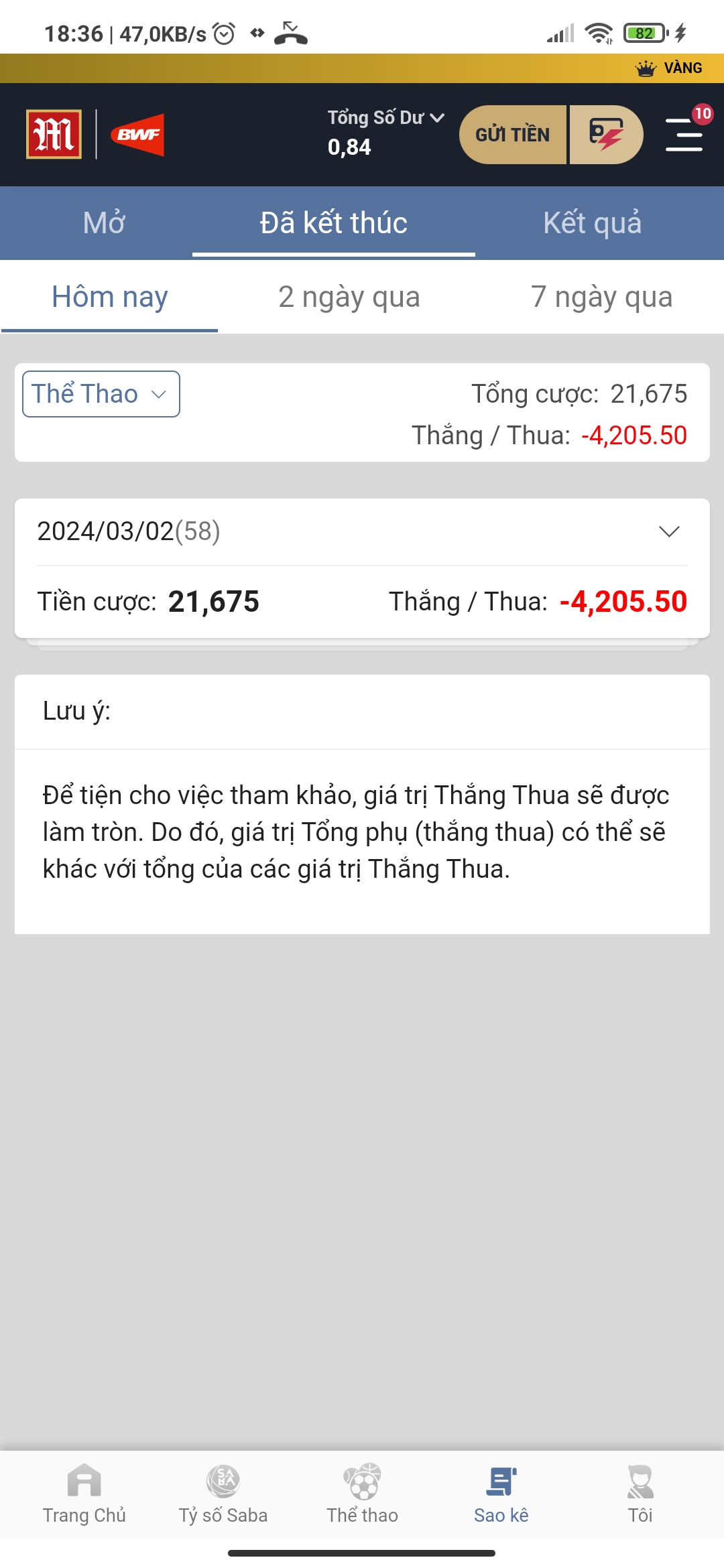
Task: Open the Tôi profile tab
Action: [640, 1494]
